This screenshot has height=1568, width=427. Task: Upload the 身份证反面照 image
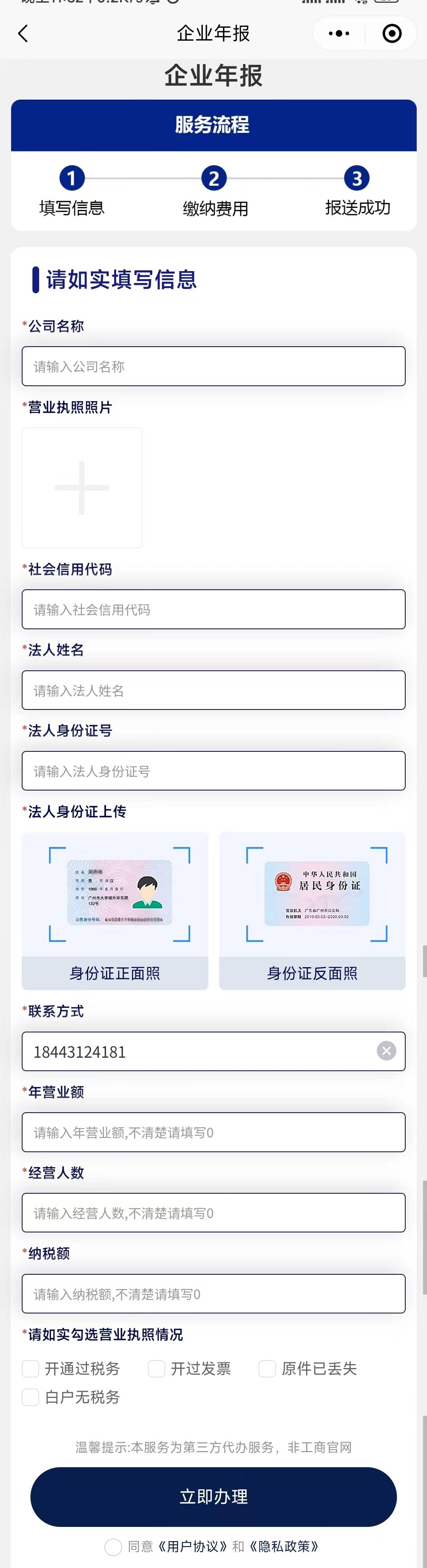click(x=312, y=911)
